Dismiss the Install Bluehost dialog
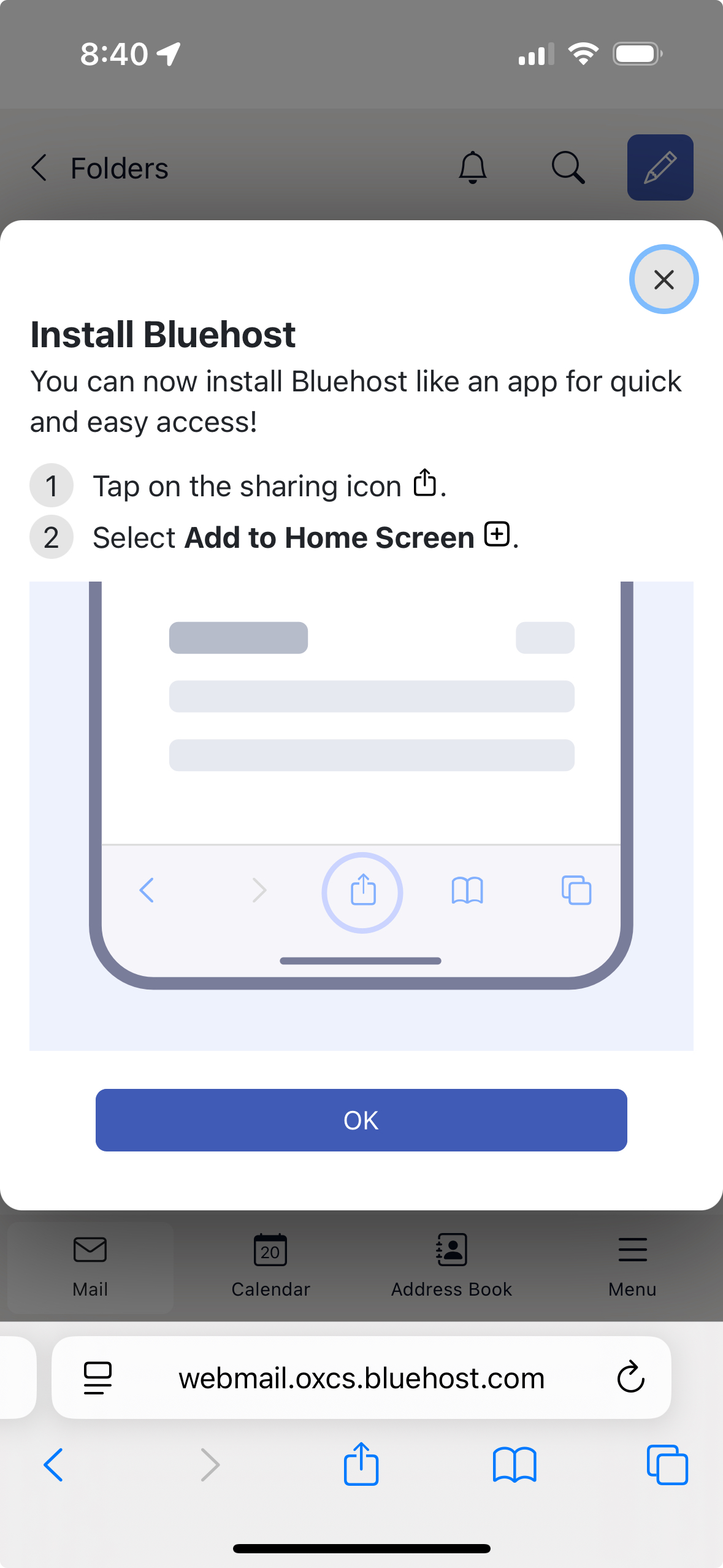This screenshot has width=723, height=1568. [664, 280]
